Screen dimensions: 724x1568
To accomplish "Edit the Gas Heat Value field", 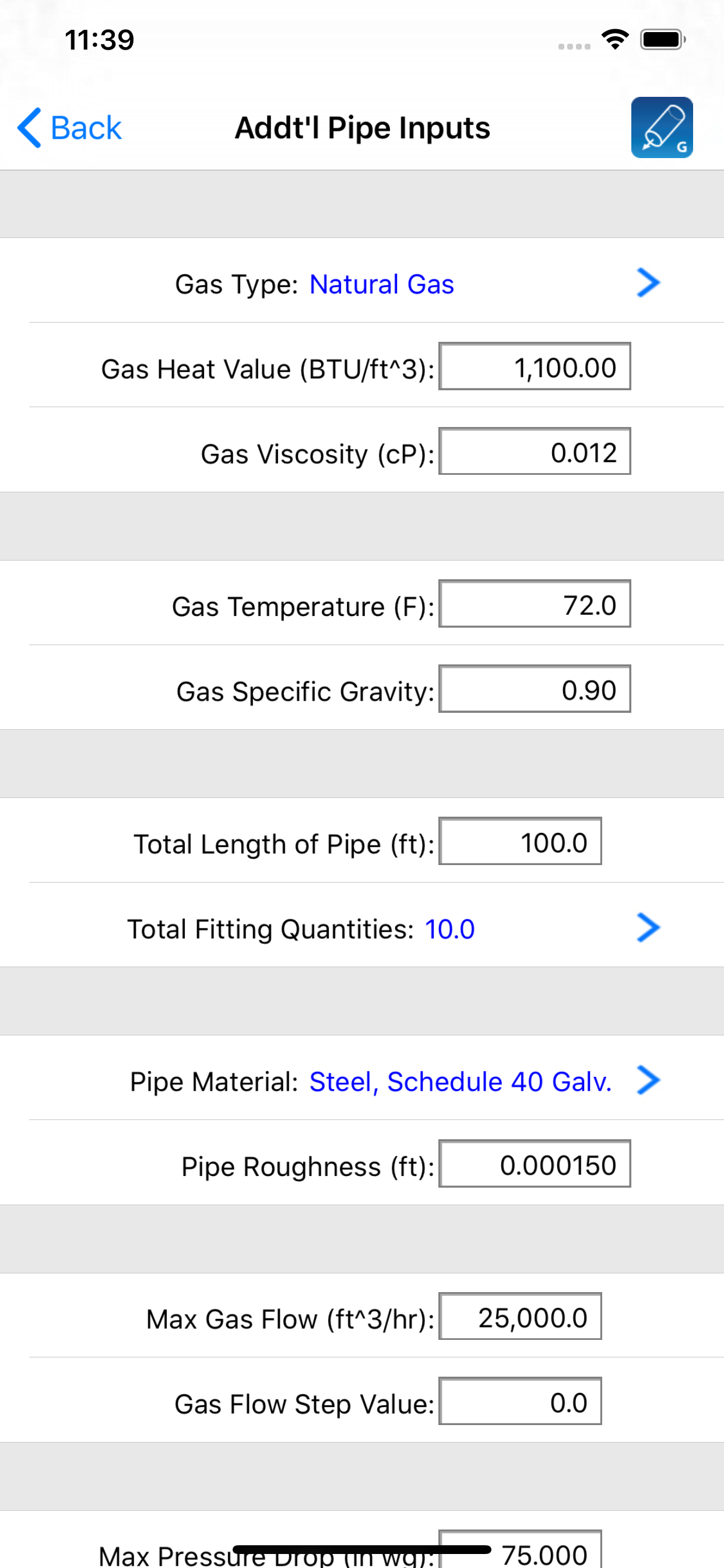I will coord(534,366).
